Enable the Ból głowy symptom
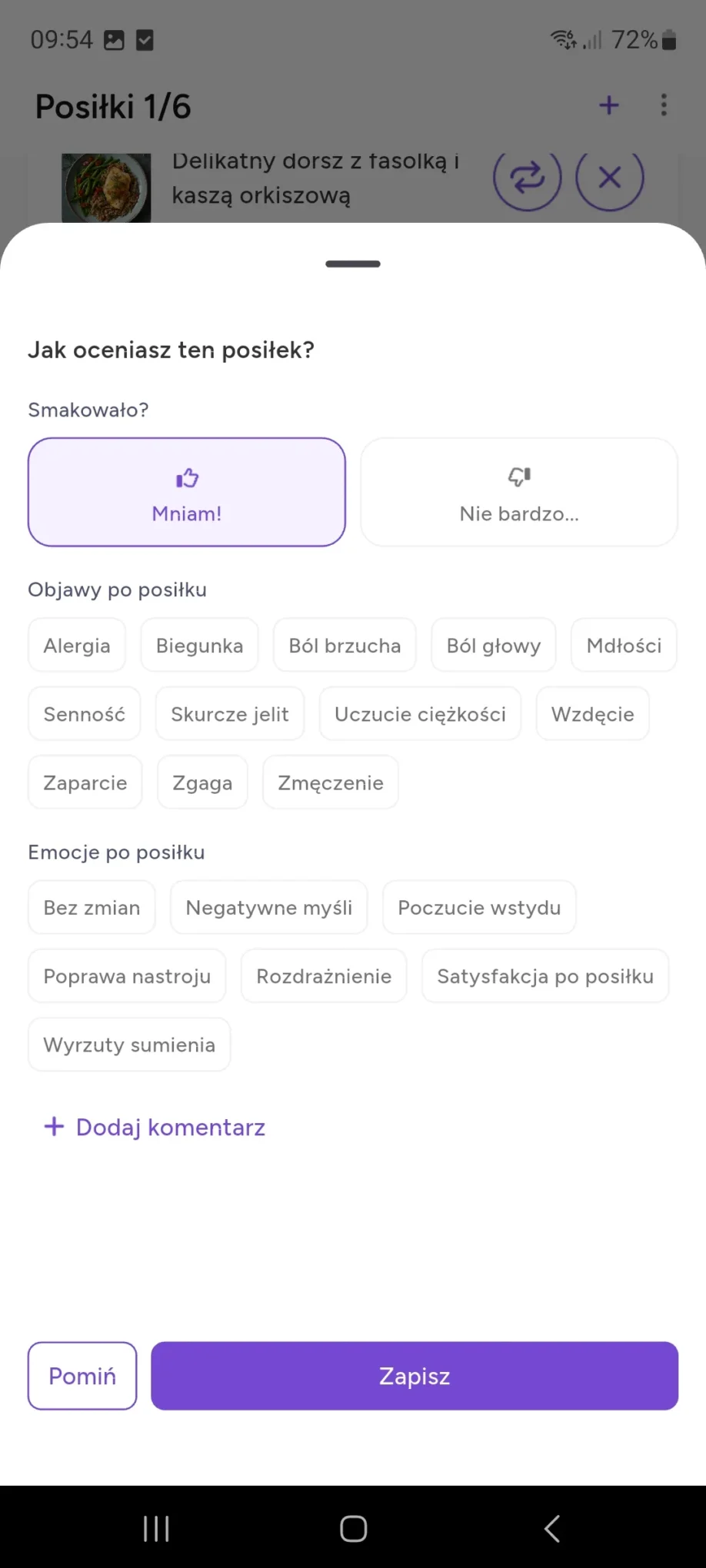Screen dimensions: 706x1568 click(493, 645)
